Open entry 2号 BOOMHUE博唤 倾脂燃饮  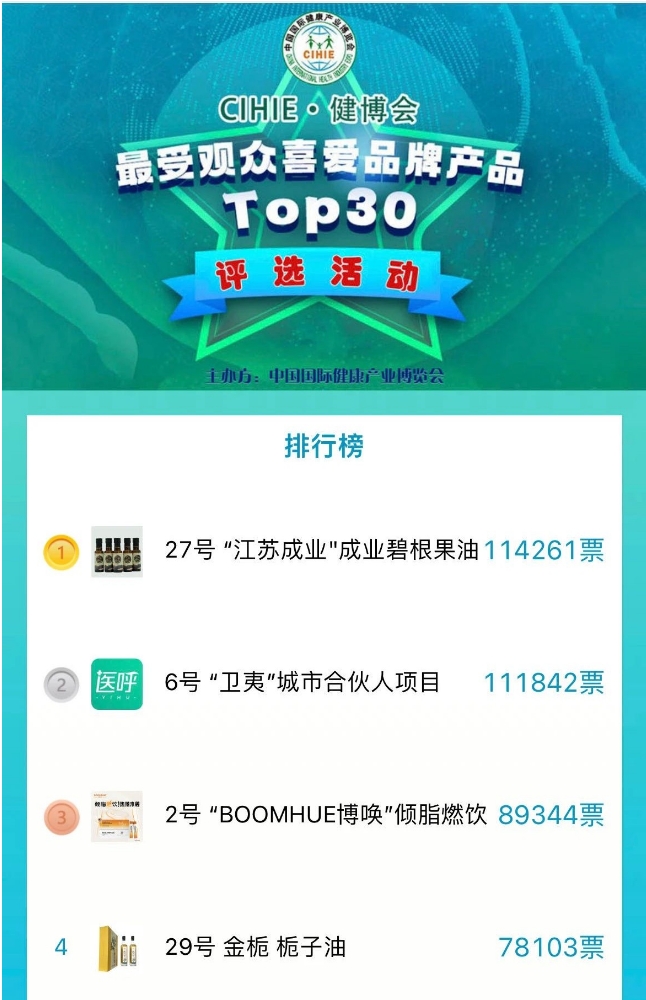pos(325,815)
